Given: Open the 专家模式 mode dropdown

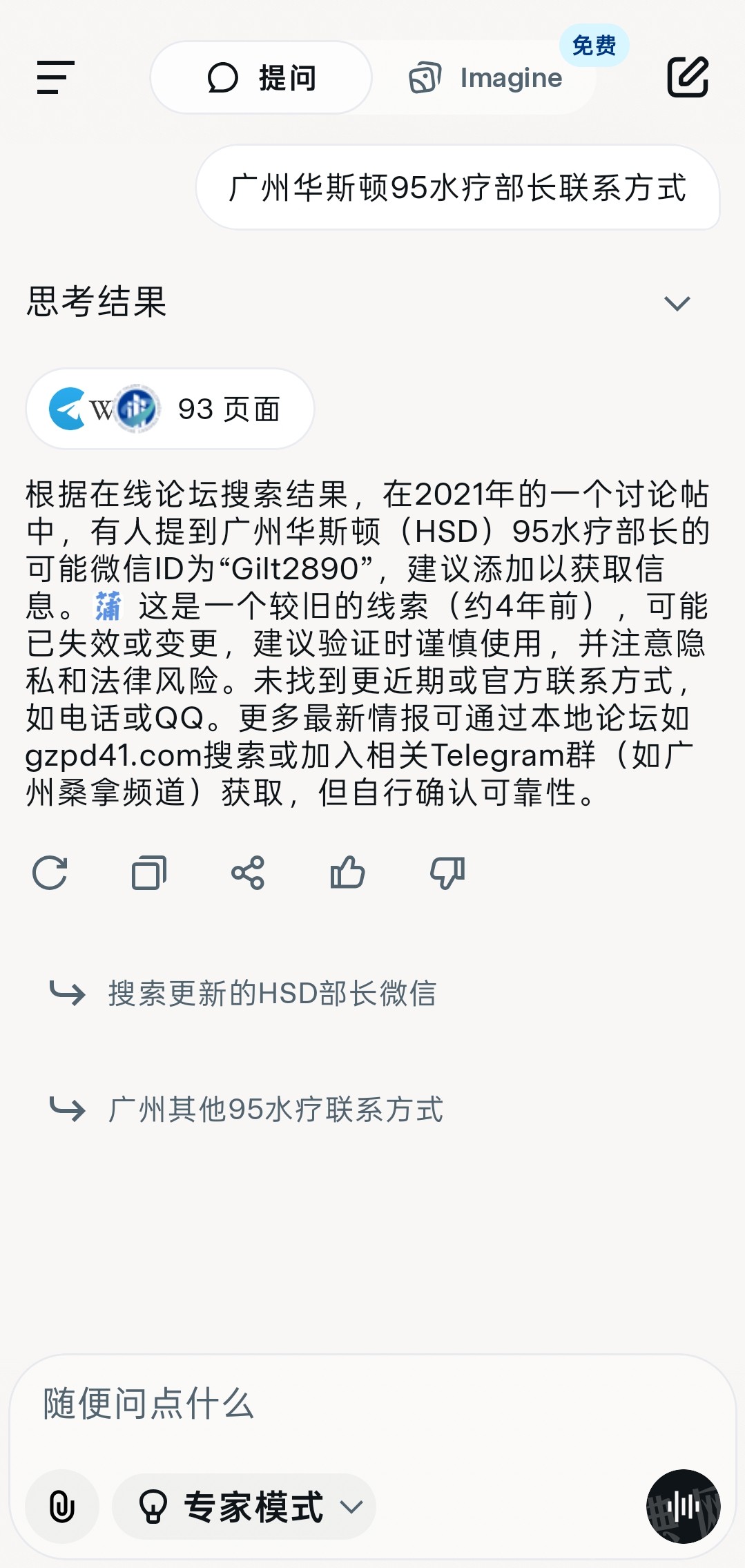Looking at the screenshot, I should pyautogui.click(x=244, y=1506).
